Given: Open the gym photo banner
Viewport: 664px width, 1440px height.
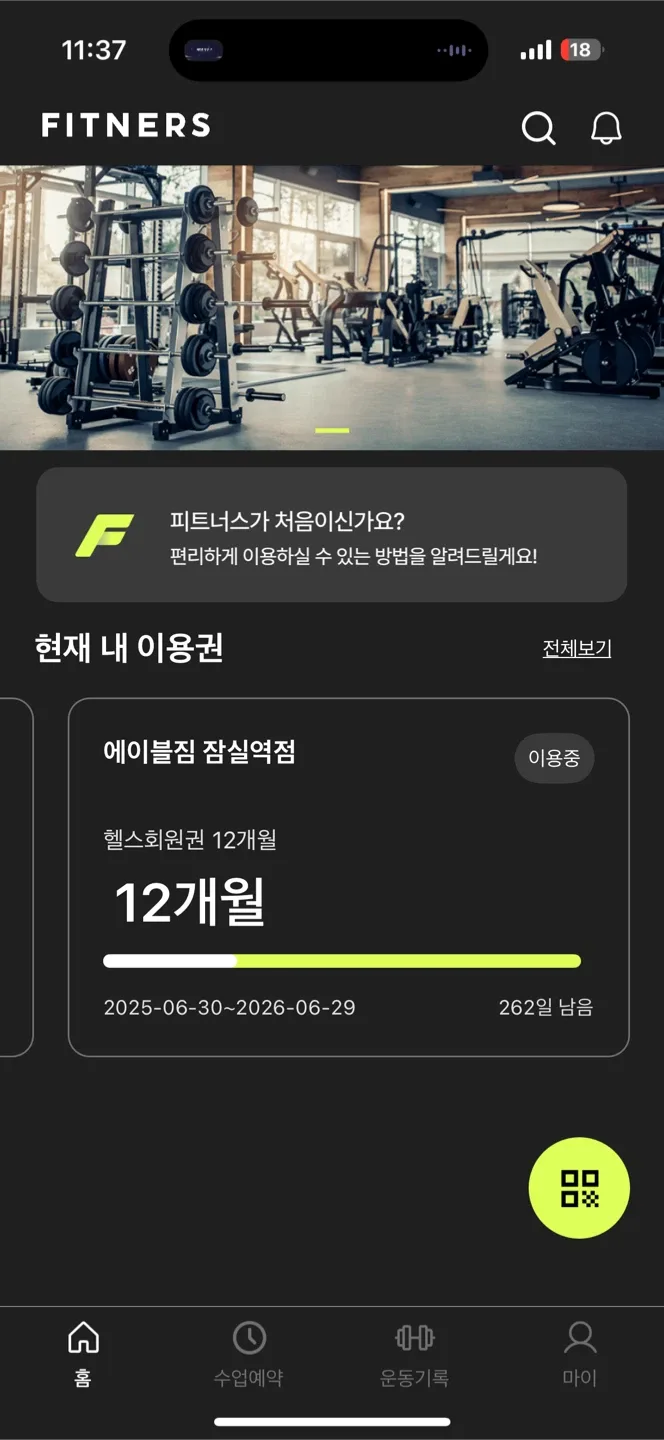Looking at the screenshot, I should pyautogui.click(x=332, y=307).
